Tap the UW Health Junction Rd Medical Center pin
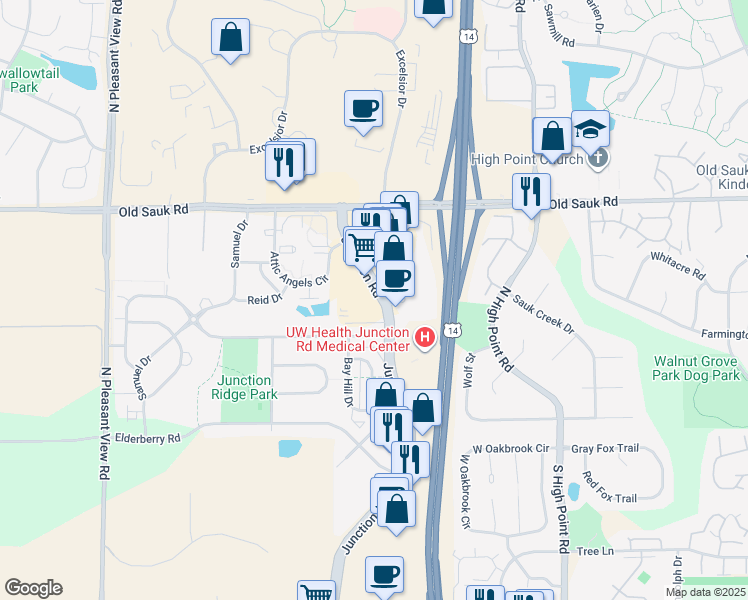 pos(424,338)
